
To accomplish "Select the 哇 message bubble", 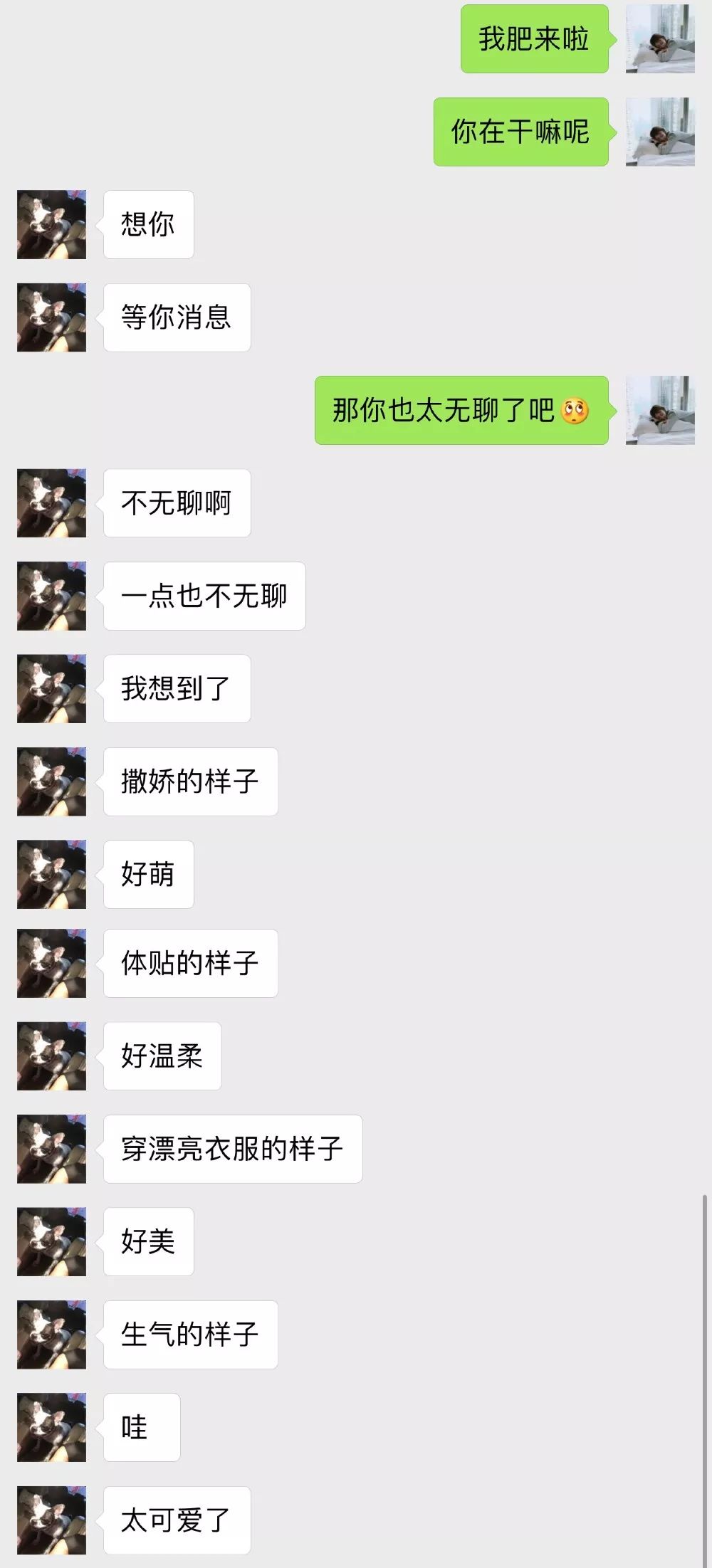I will (x=140, y=1428).
